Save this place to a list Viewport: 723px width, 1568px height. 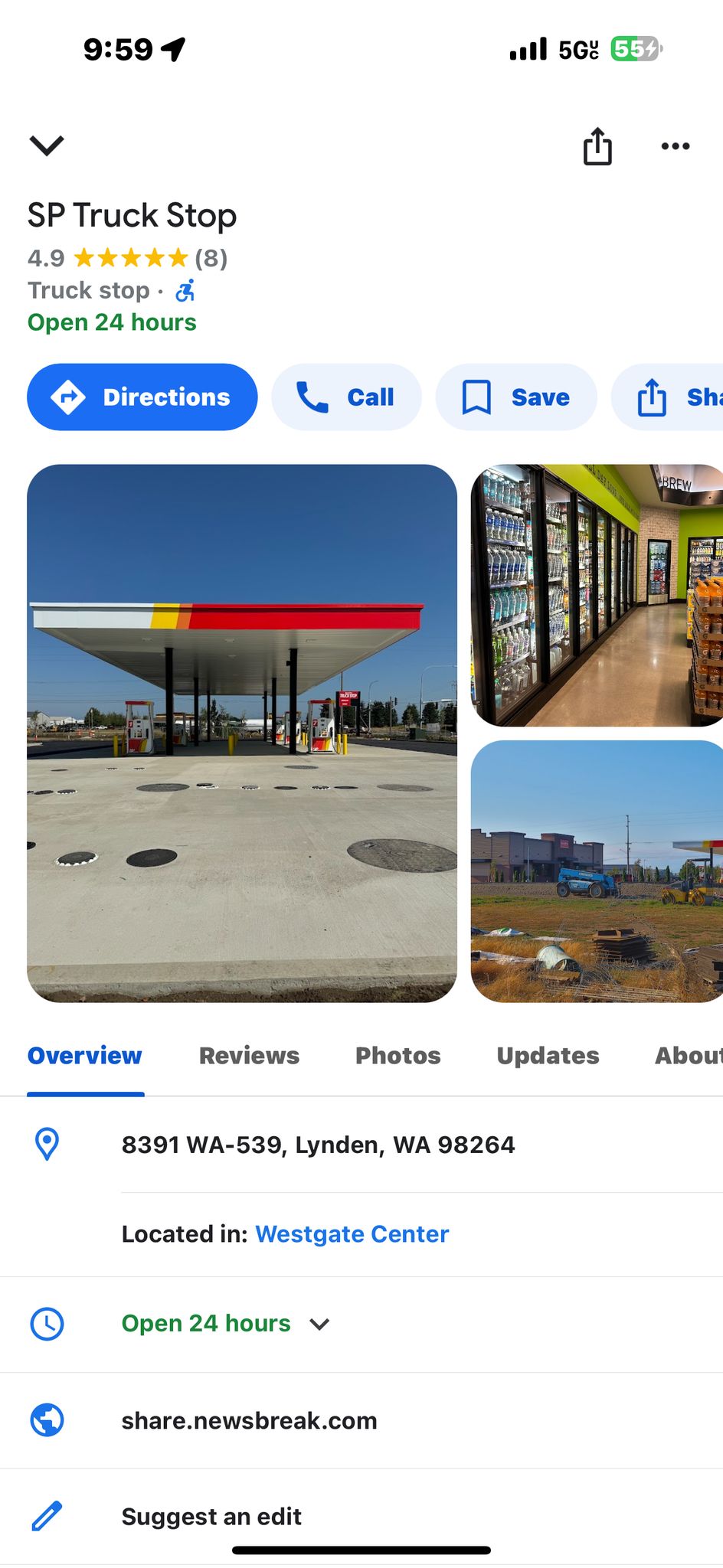tap(516, 397)
